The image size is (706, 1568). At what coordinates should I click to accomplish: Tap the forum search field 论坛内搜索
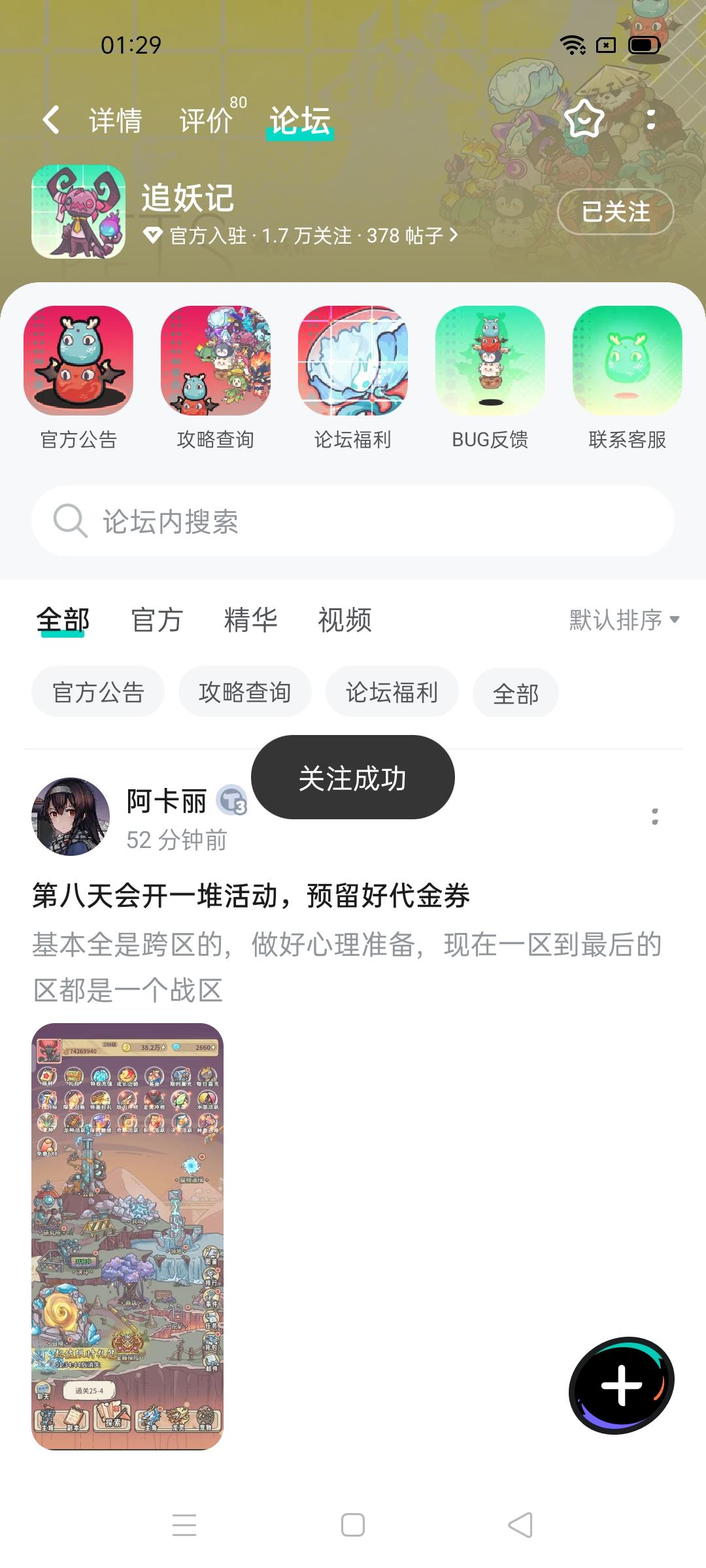tap(353, 521)
